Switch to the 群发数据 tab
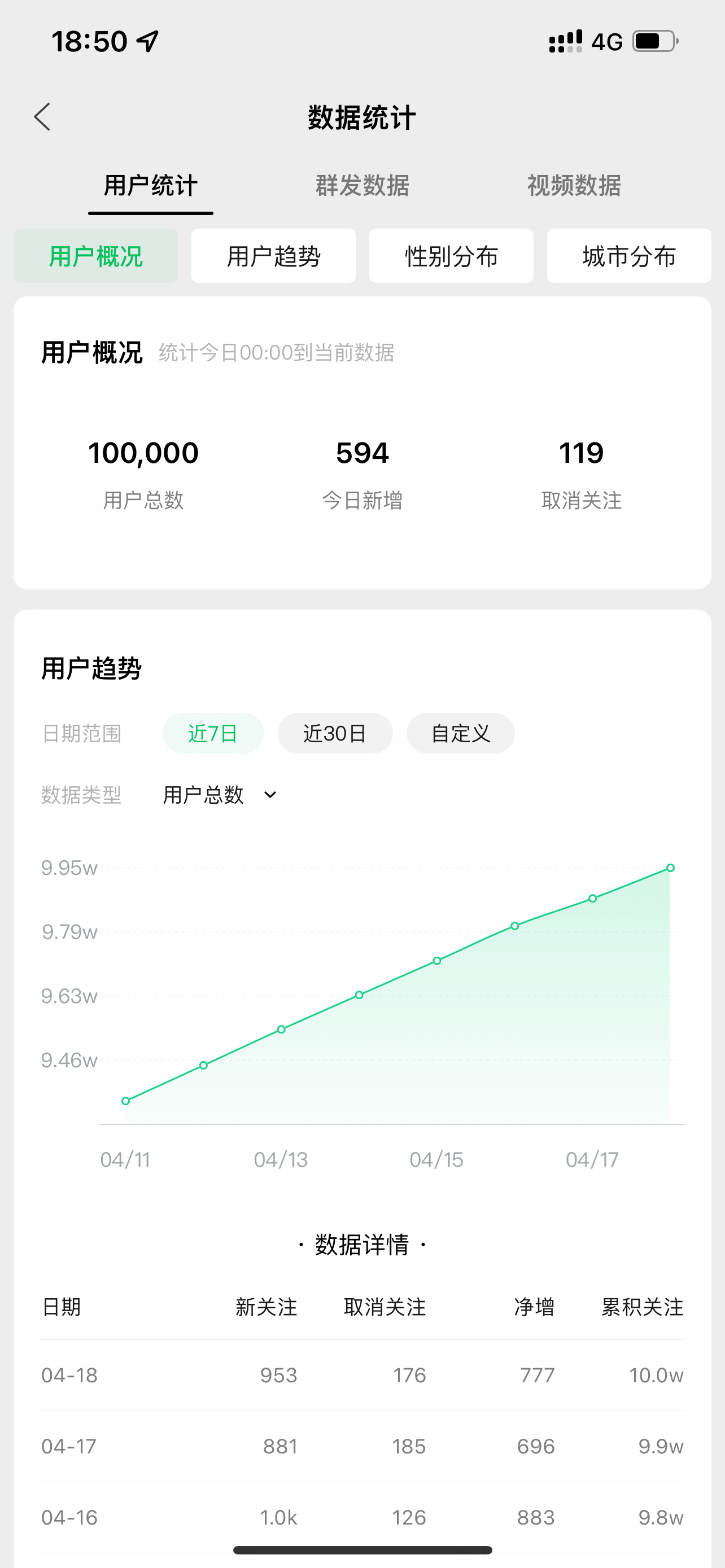 coord(362,185)
